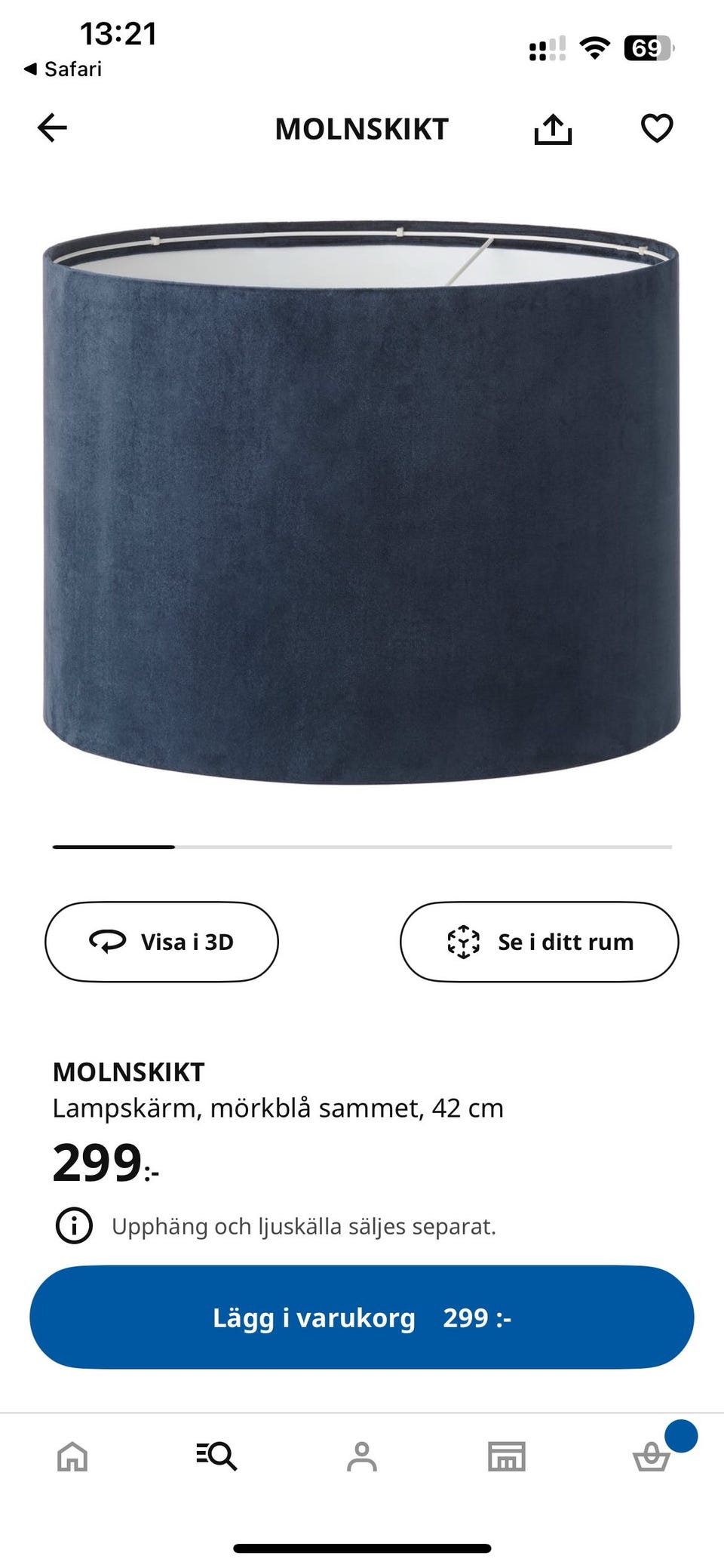Share the MOLNSKIKT product
This screenshot has height=1568, width=724.
(554, 127)
